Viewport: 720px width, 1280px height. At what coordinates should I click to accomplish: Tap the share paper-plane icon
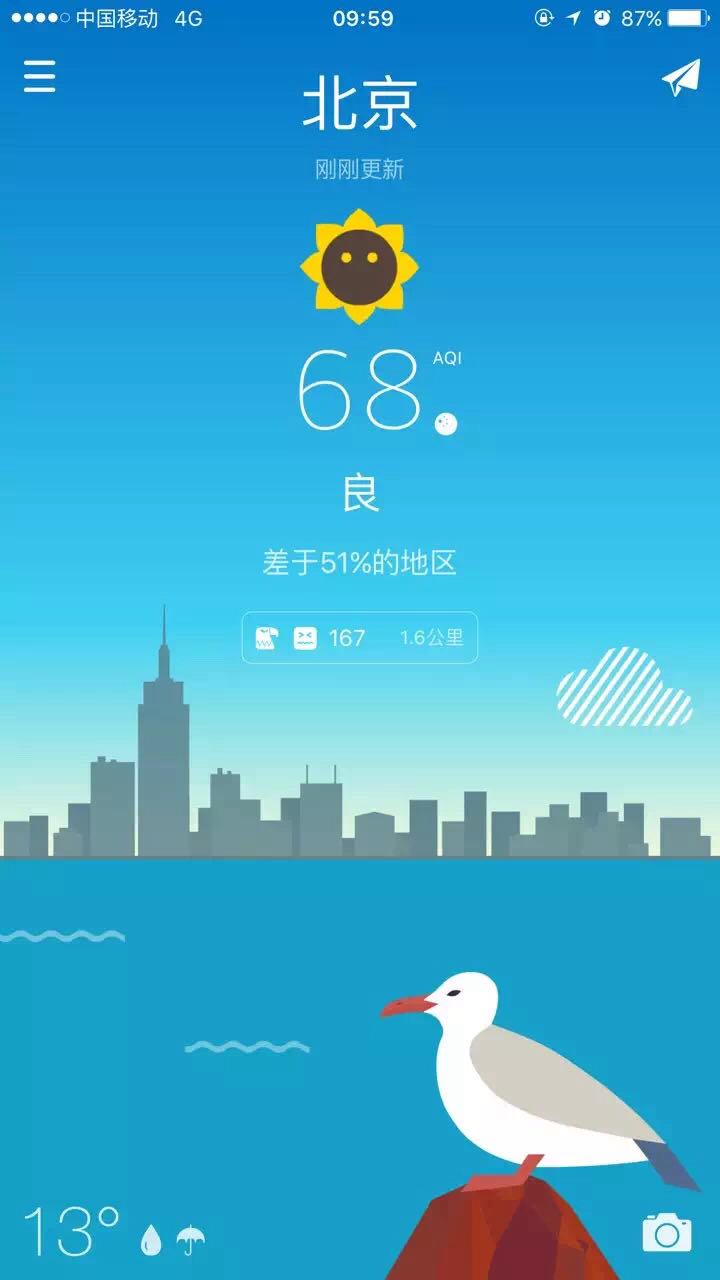coord(681,74)
